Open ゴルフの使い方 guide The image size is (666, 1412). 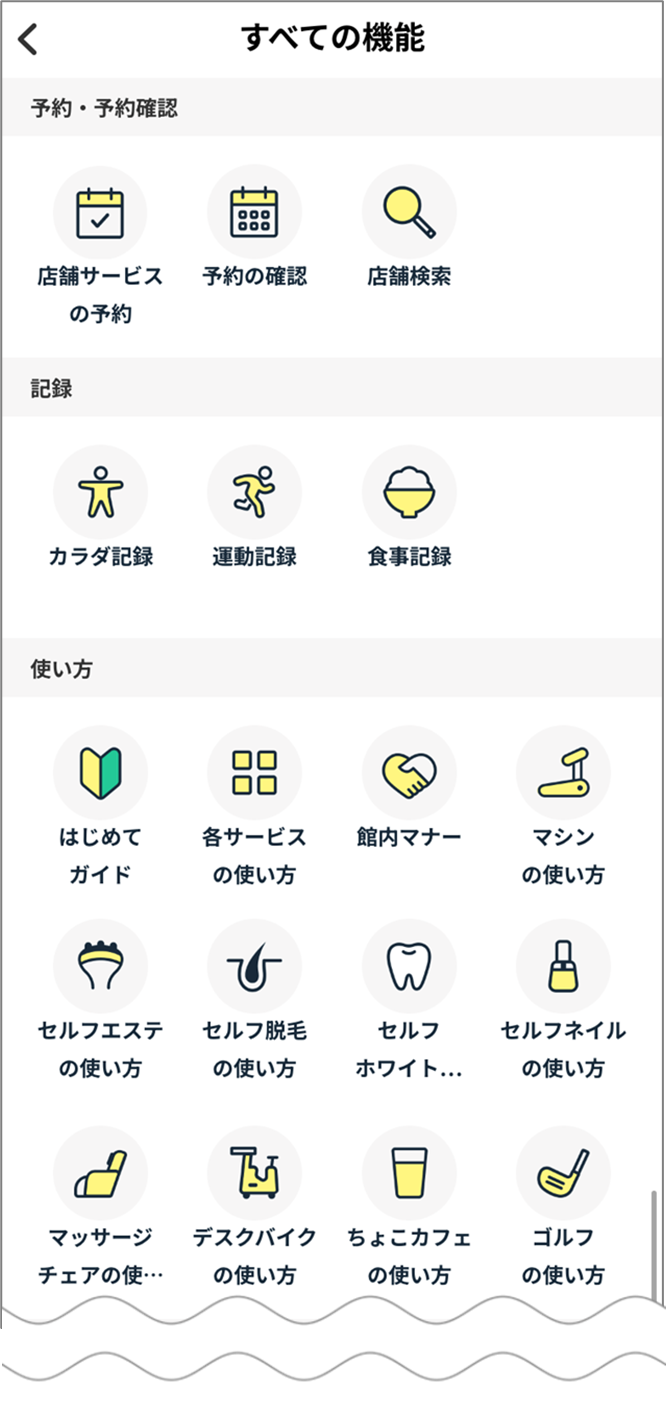click(x=563, y=1174)
